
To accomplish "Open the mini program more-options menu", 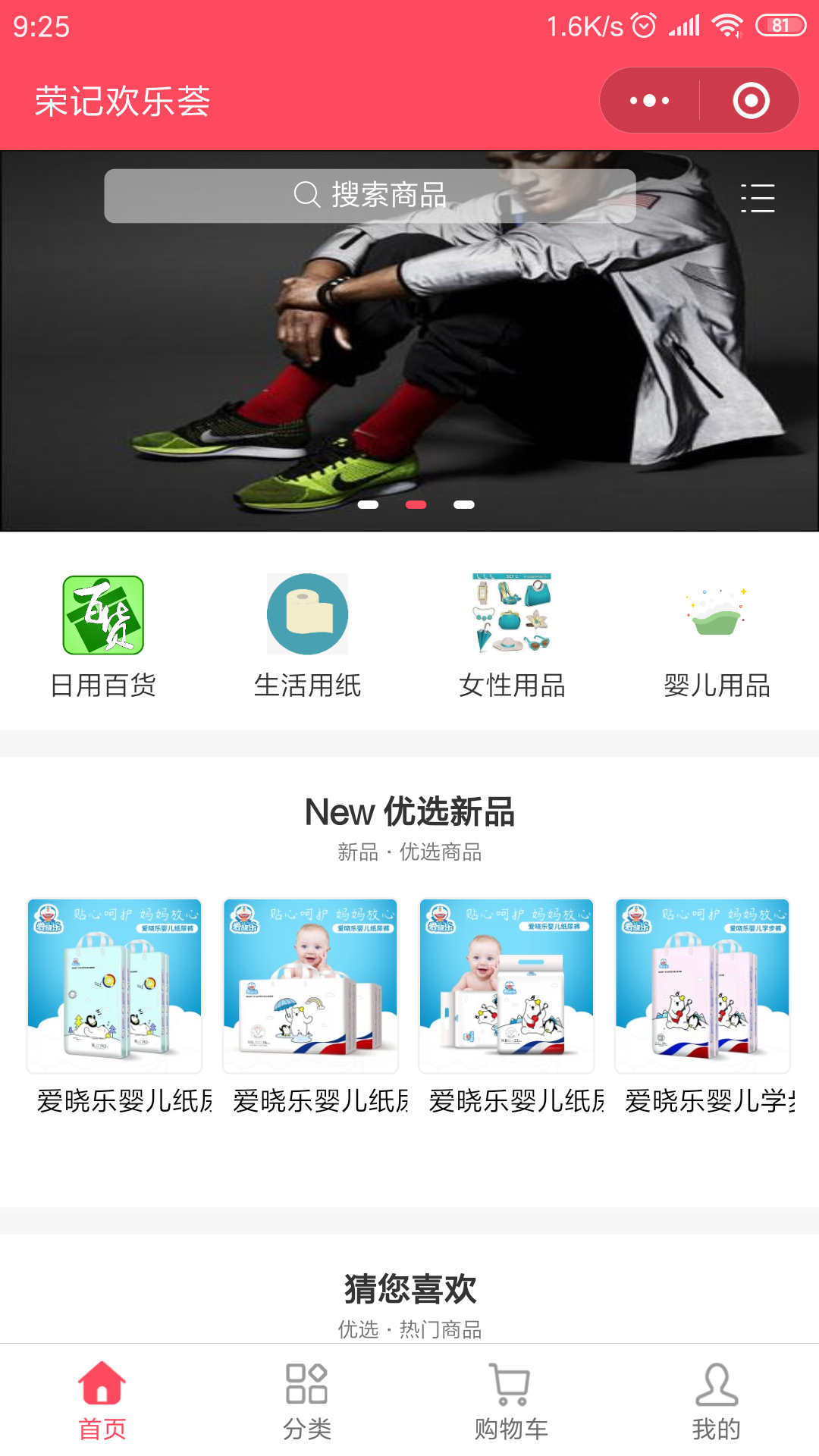I will pos(650,101).
